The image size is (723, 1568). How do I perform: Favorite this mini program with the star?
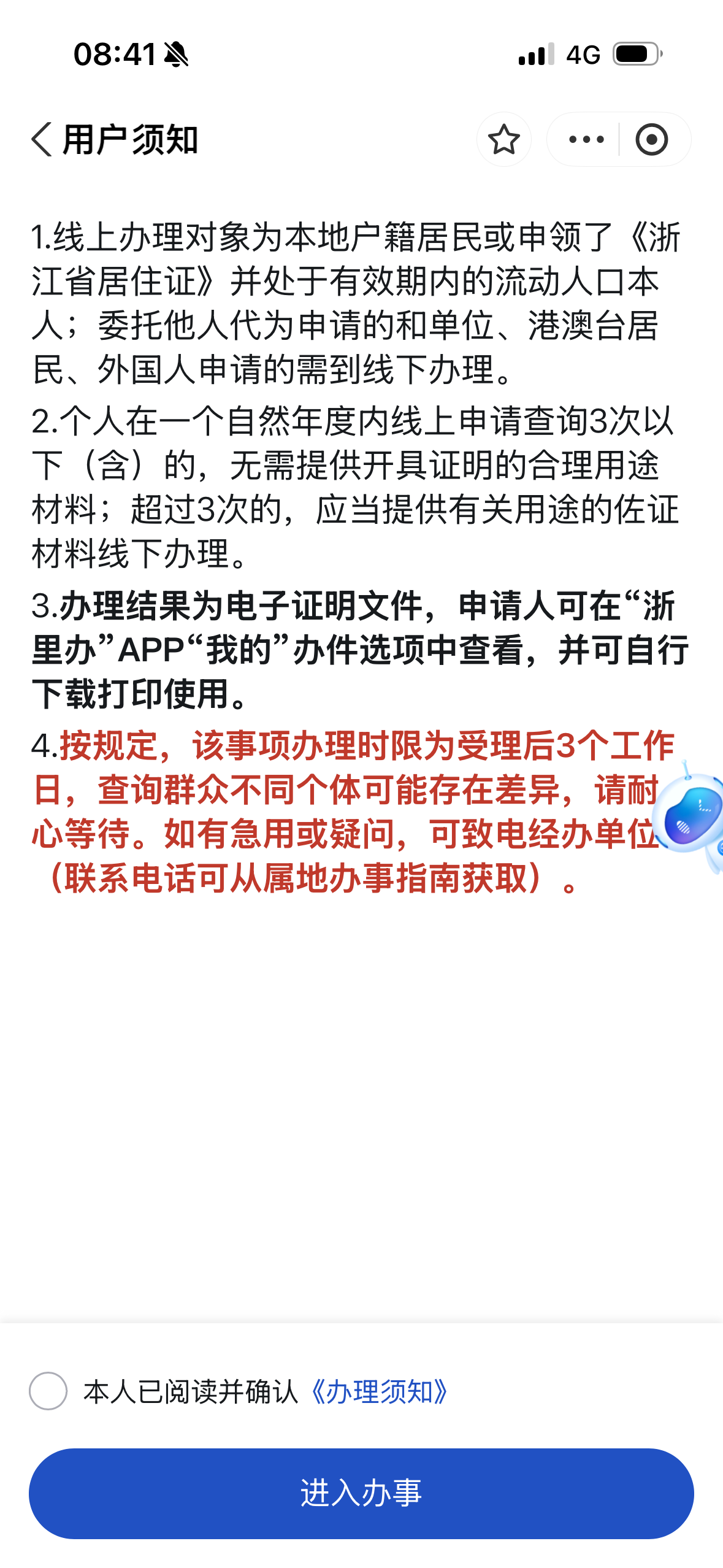(x=503, y=139)
